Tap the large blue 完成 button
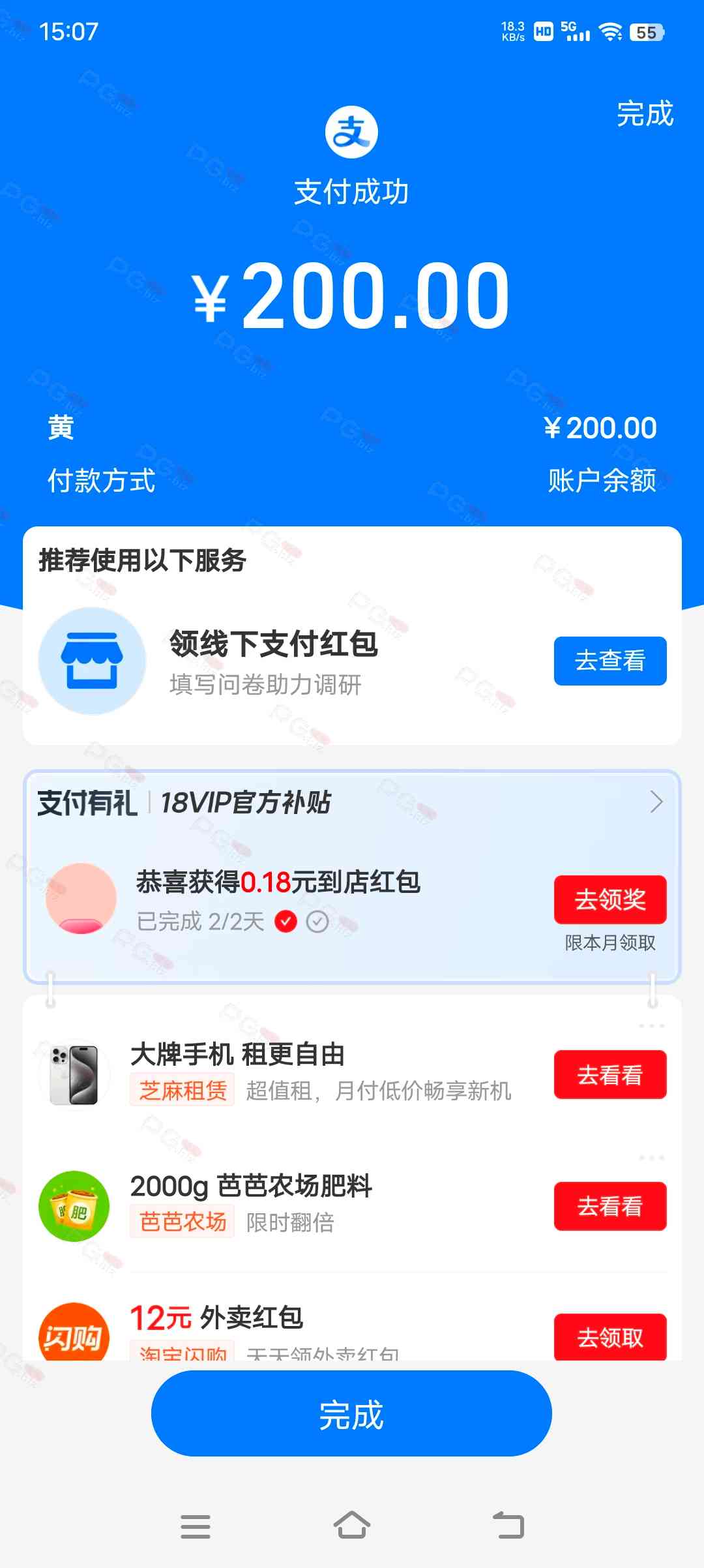 [x=351, y=1413]
